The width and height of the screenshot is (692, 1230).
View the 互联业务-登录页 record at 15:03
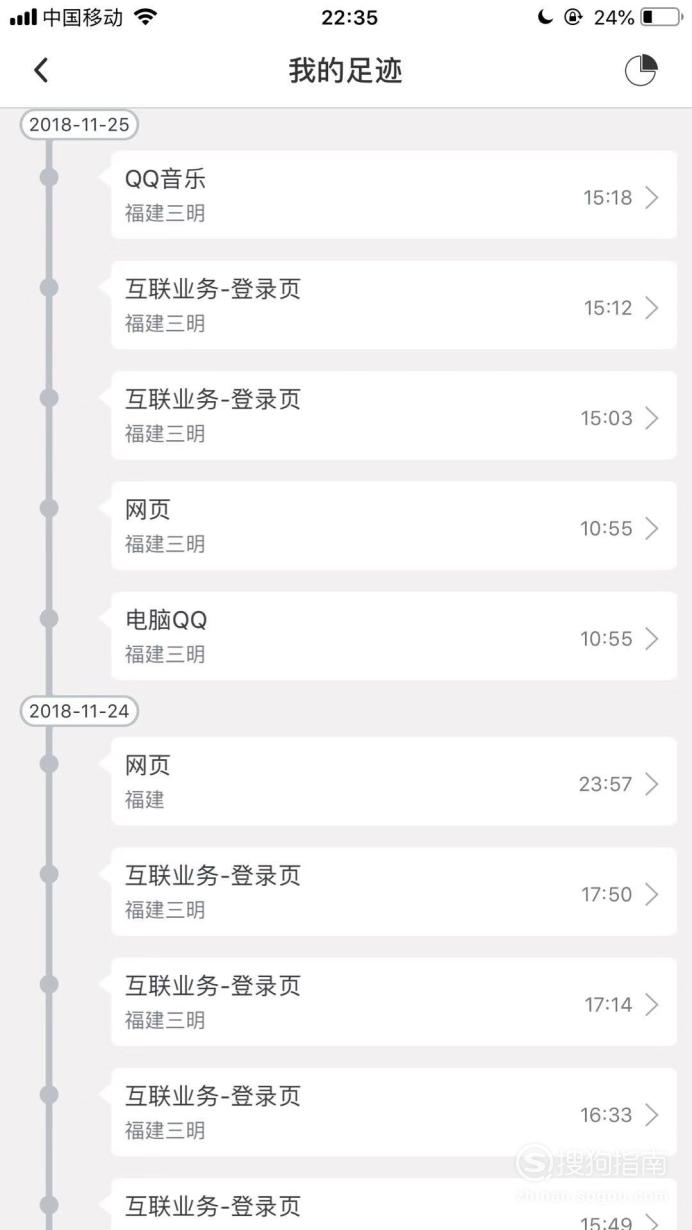(x=394, y=415)
